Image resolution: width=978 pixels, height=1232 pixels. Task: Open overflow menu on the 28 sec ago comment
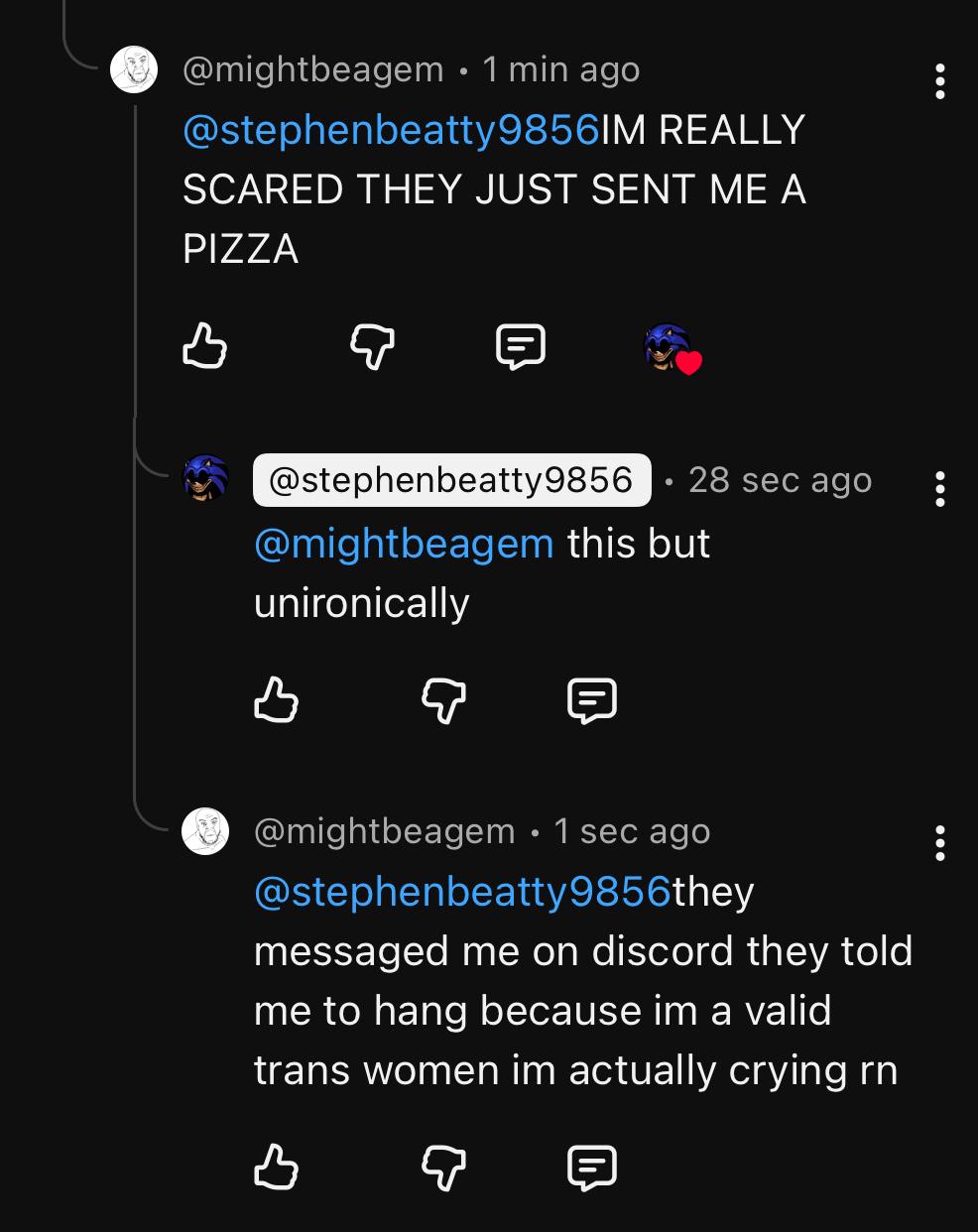click(939, 489)
